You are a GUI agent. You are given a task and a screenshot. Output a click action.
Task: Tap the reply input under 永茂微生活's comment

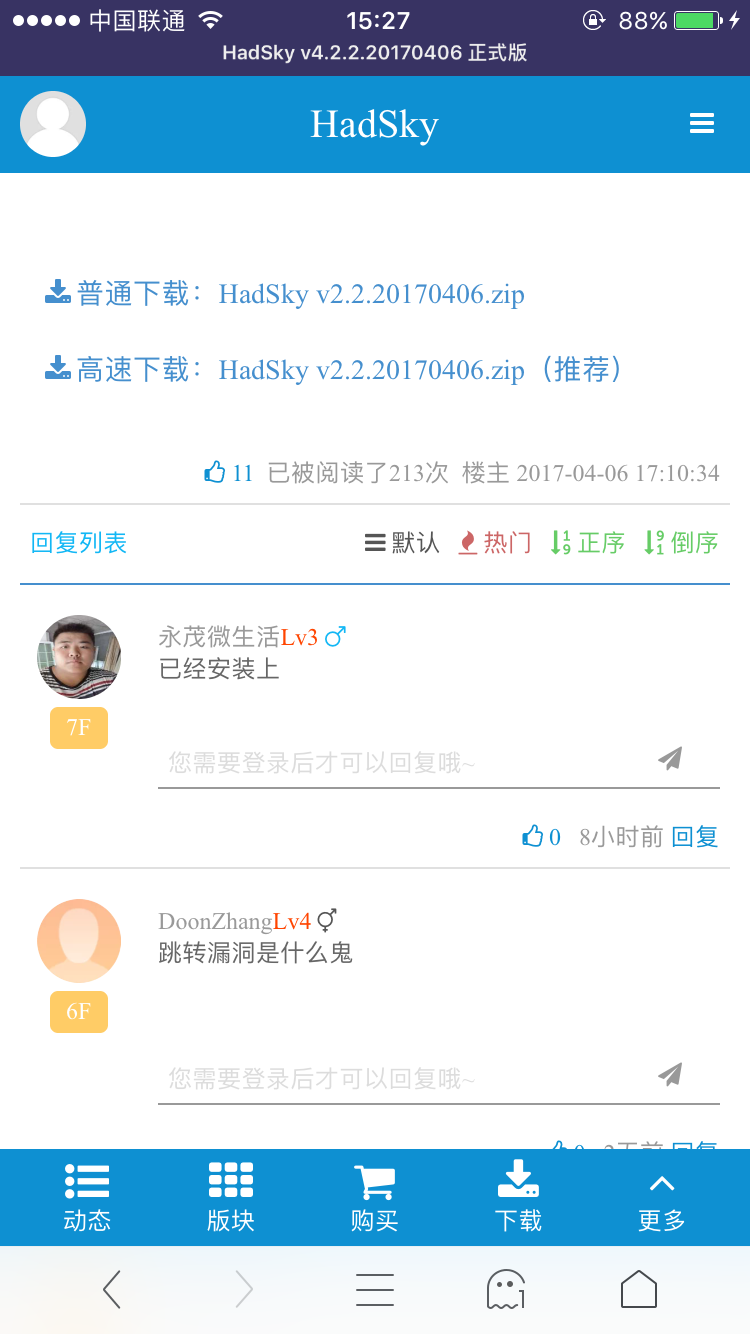pyautogui.click(x=400, y=763)
